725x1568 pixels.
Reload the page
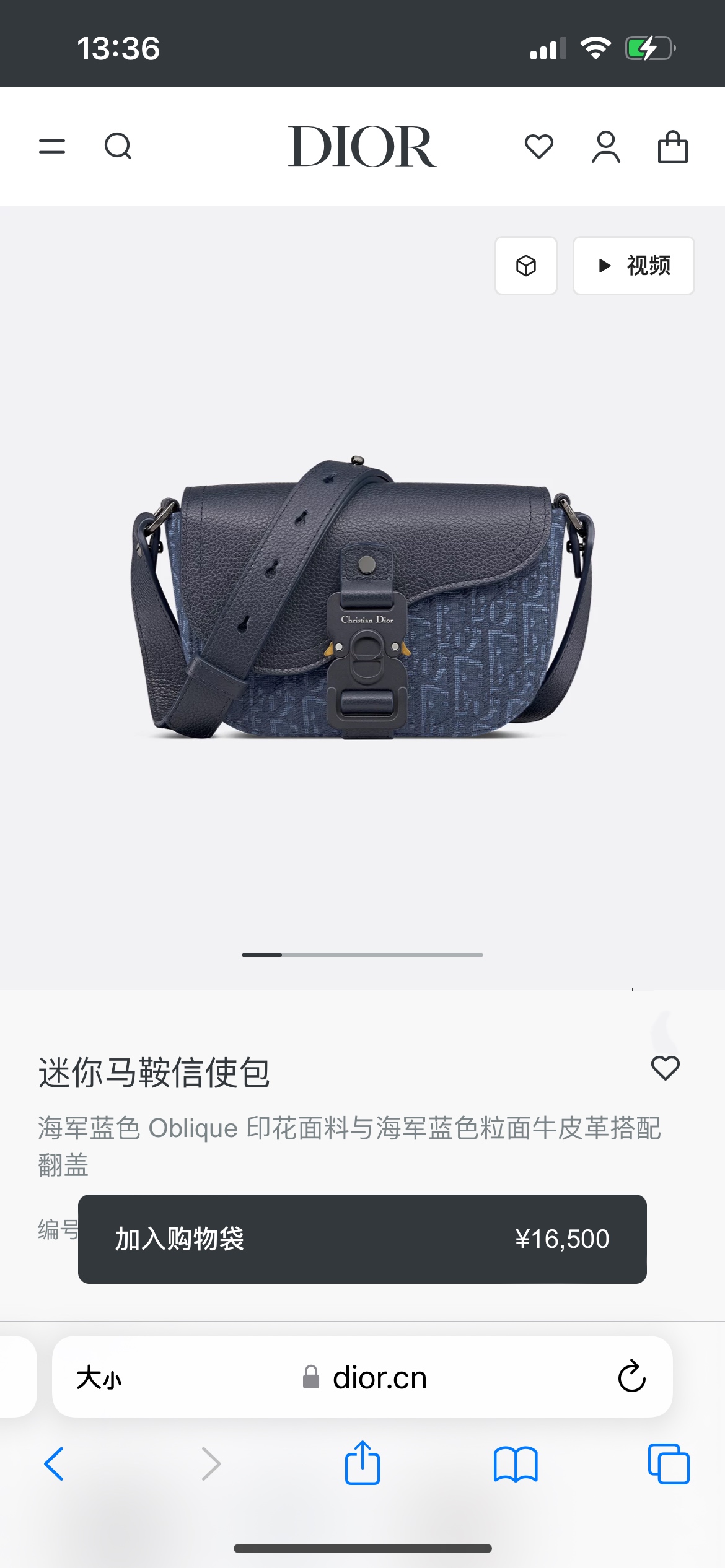(631, 1377)
